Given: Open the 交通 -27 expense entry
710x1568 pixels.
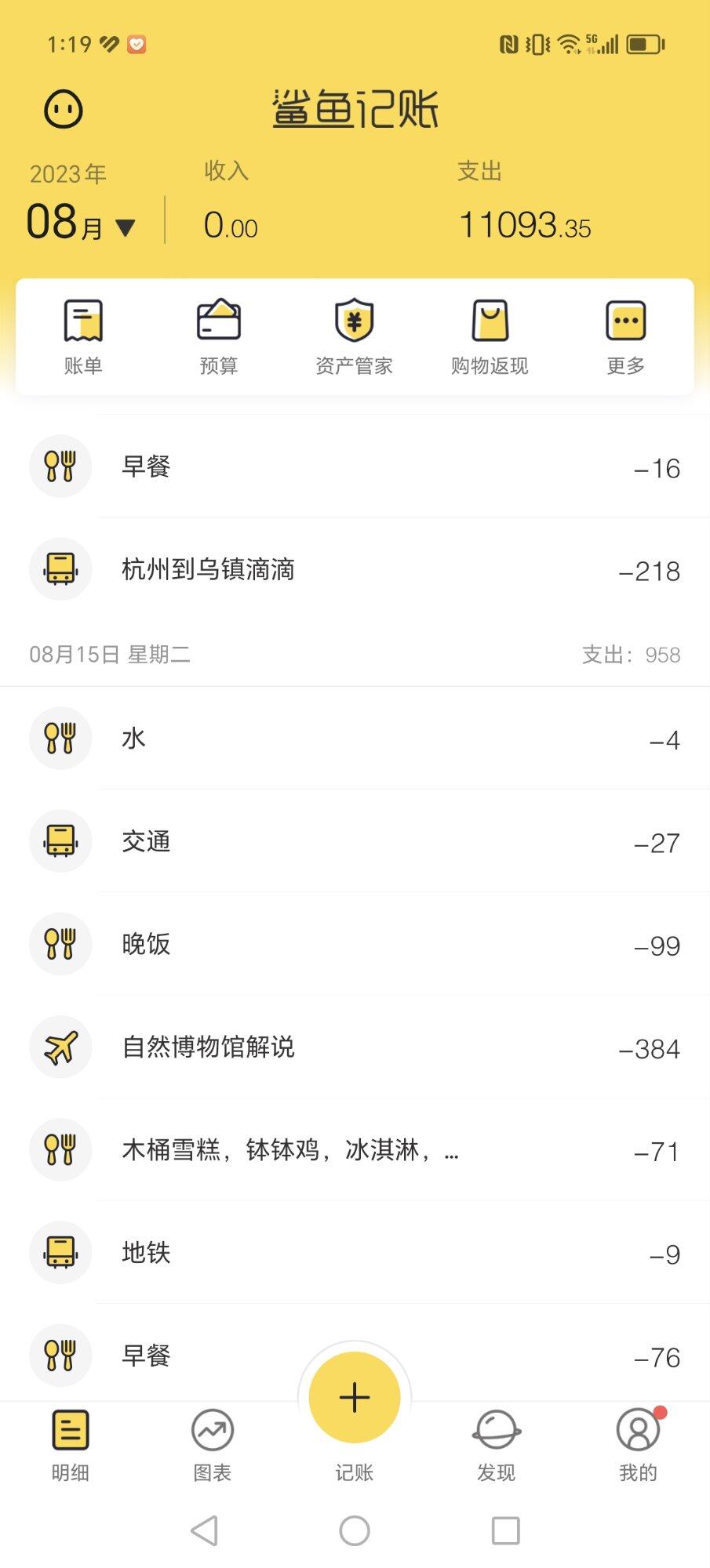Looking at the screenshot, I should point(355,841).
